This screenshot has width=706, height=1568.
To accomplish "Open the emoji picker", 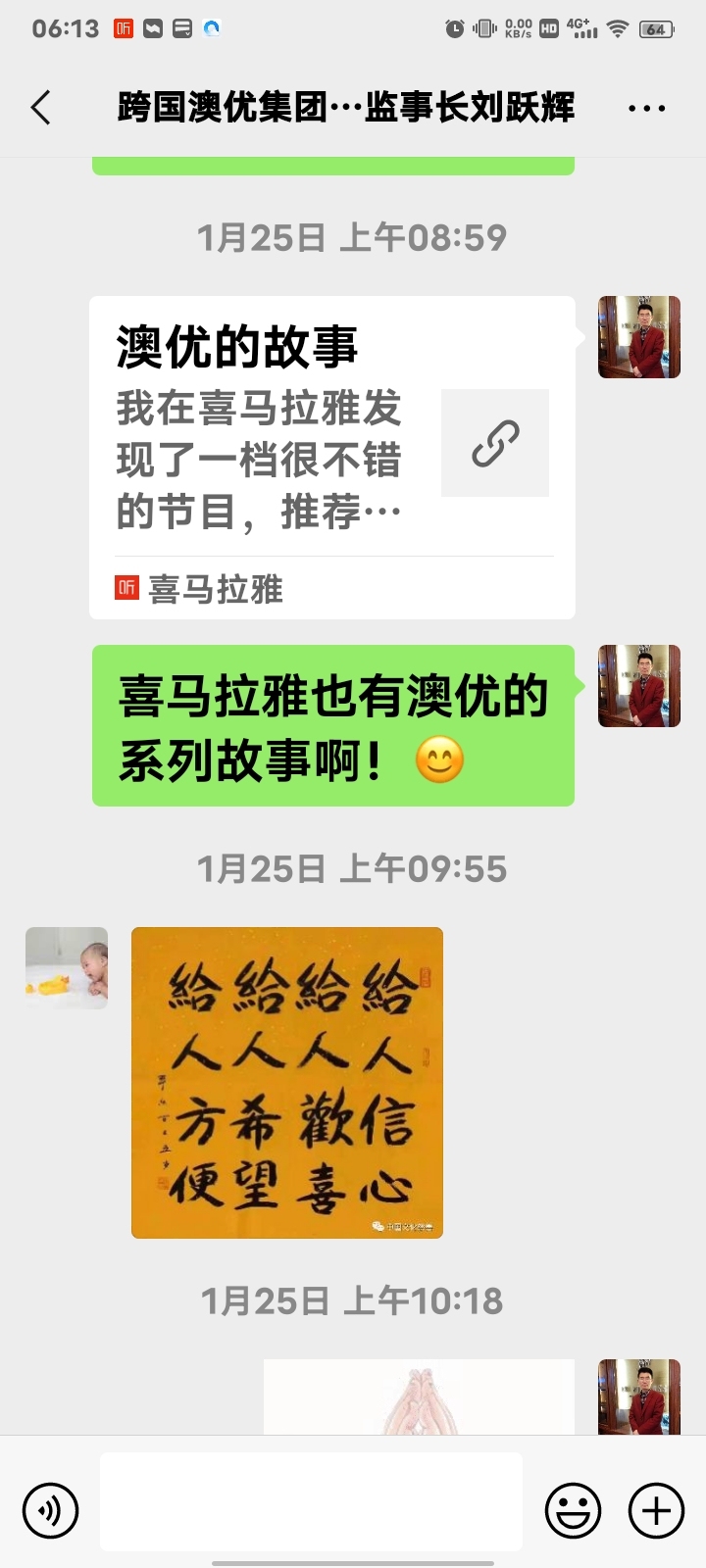I will [x=573, y=1510].
